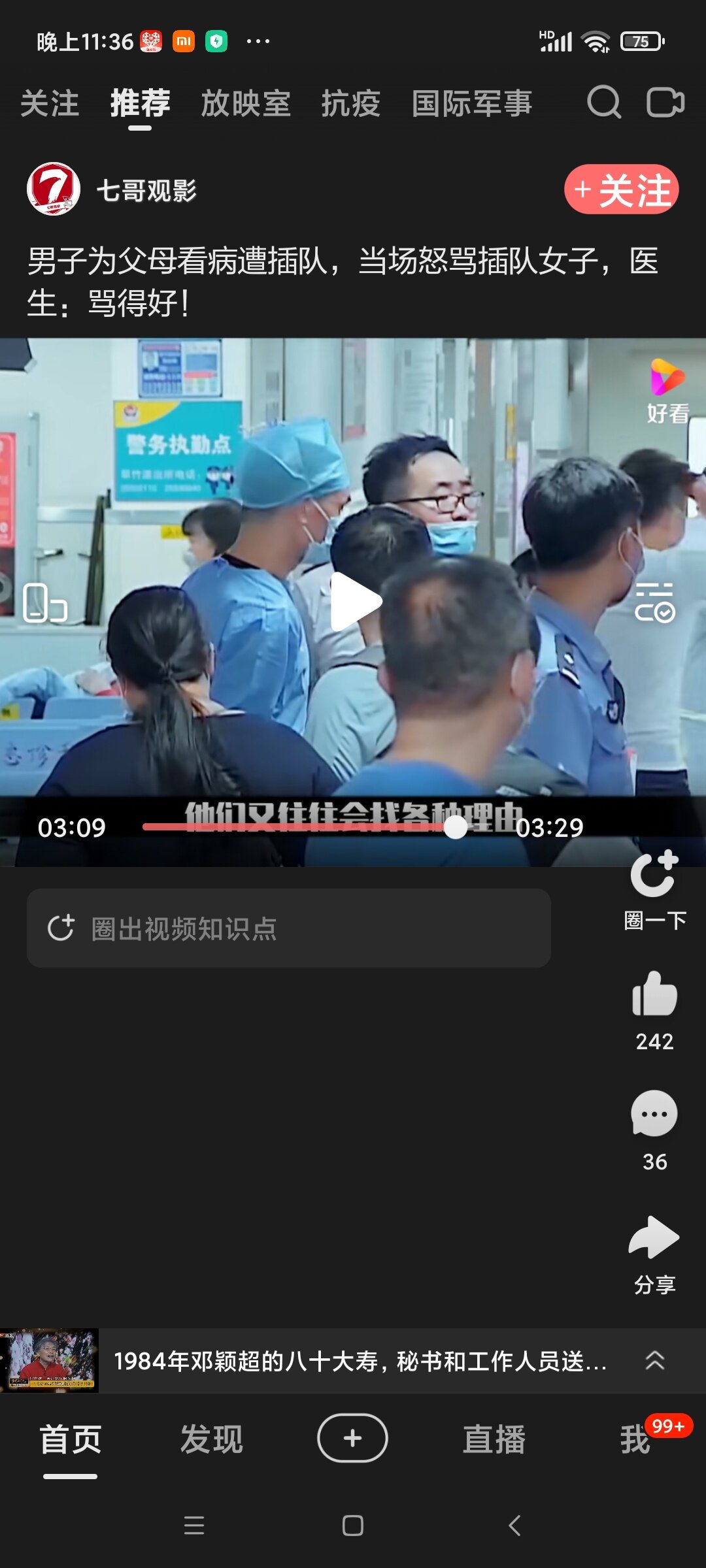Viewport: 706px width, 1568px height.
Task: Follow 七哥观影 with the +关注 button
Action: point(622,189)
